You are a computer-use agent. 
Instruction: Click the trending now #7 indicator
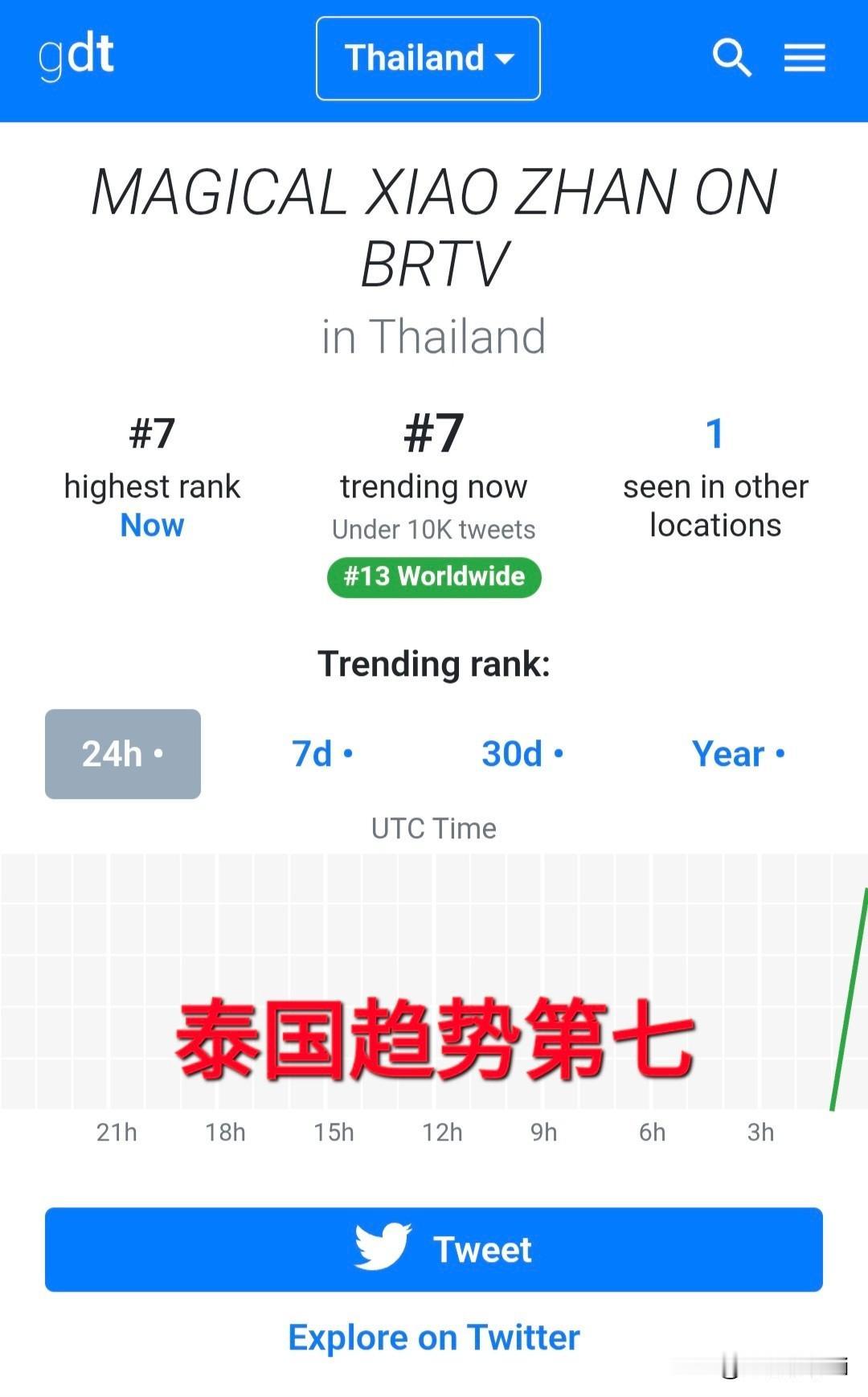433,435
